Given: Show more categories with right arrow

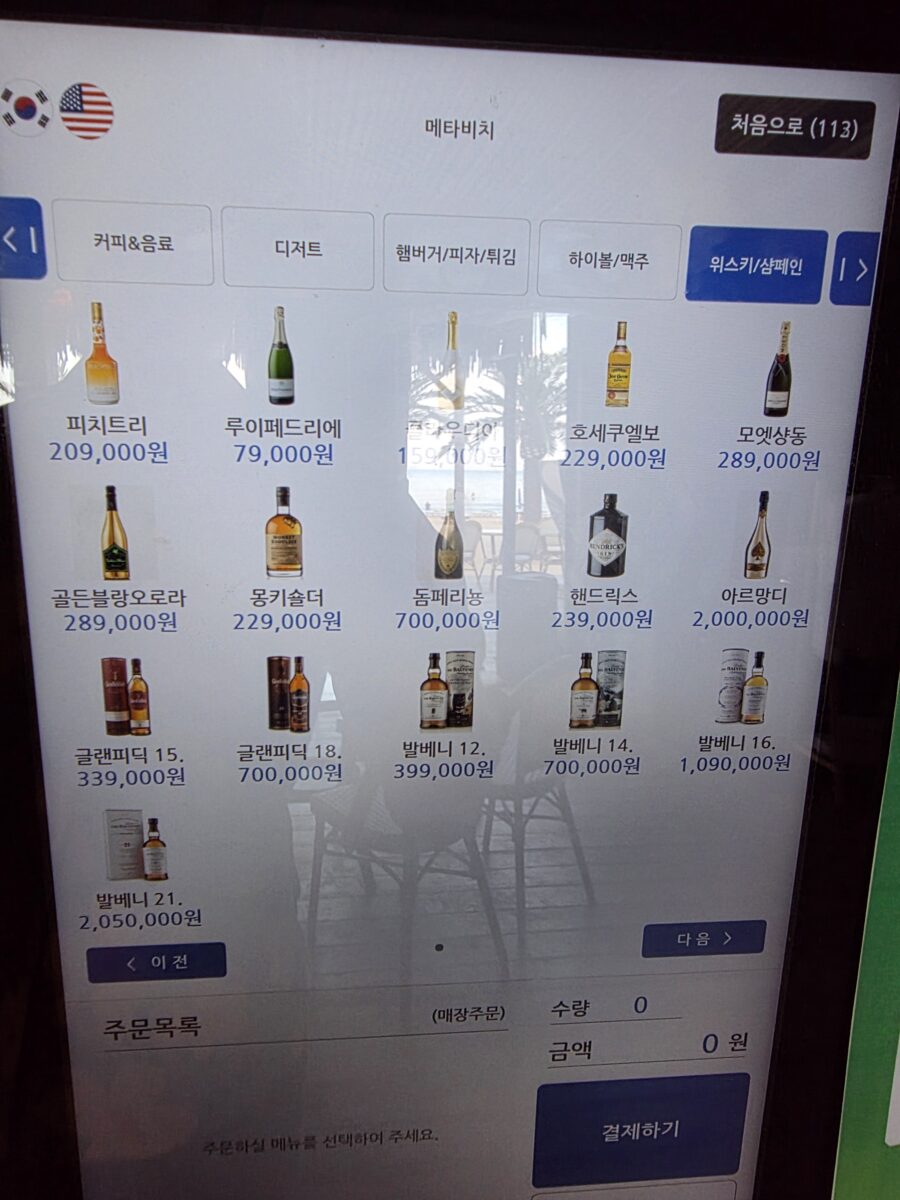Looking at the screenshot, I should (854, 268).
